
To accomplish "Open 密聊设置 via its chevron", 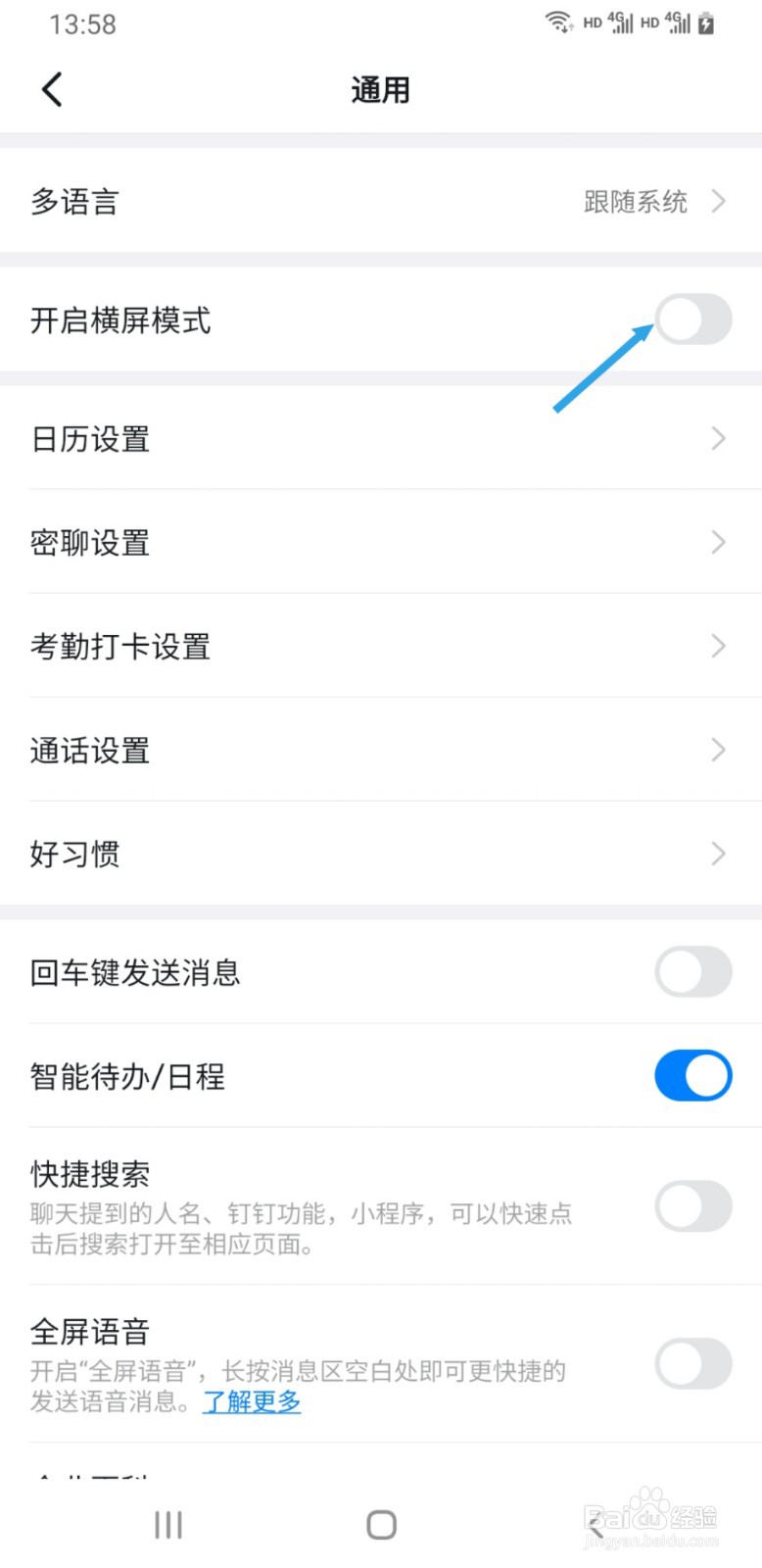I will (x=718, y=542).
